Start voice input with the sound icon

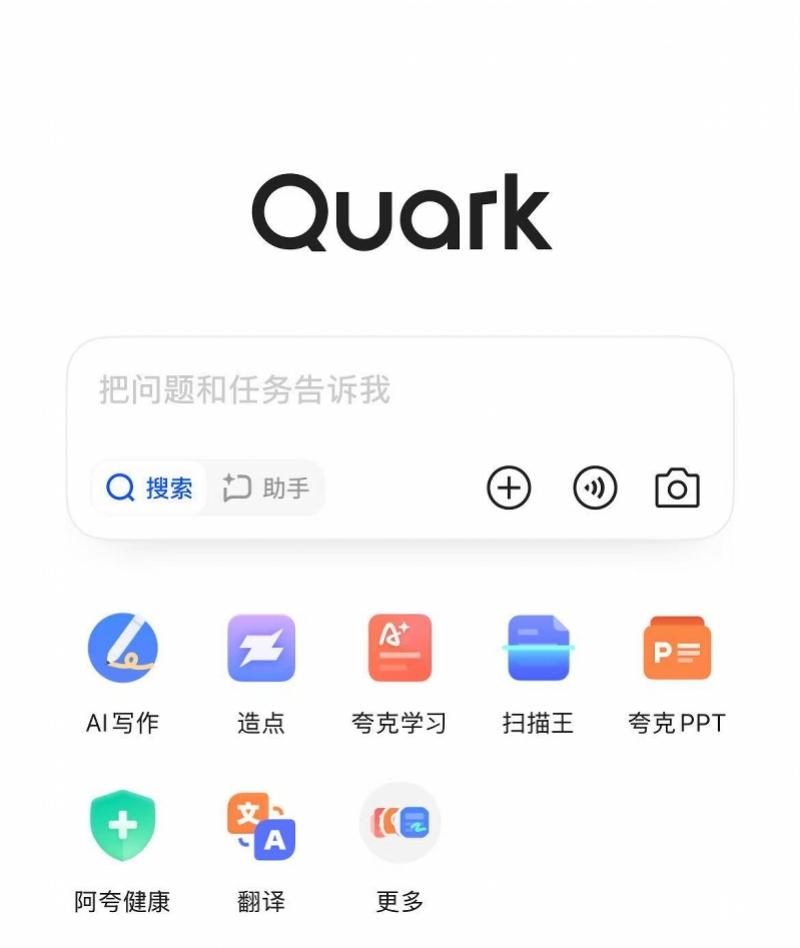(x=594, y=488)
